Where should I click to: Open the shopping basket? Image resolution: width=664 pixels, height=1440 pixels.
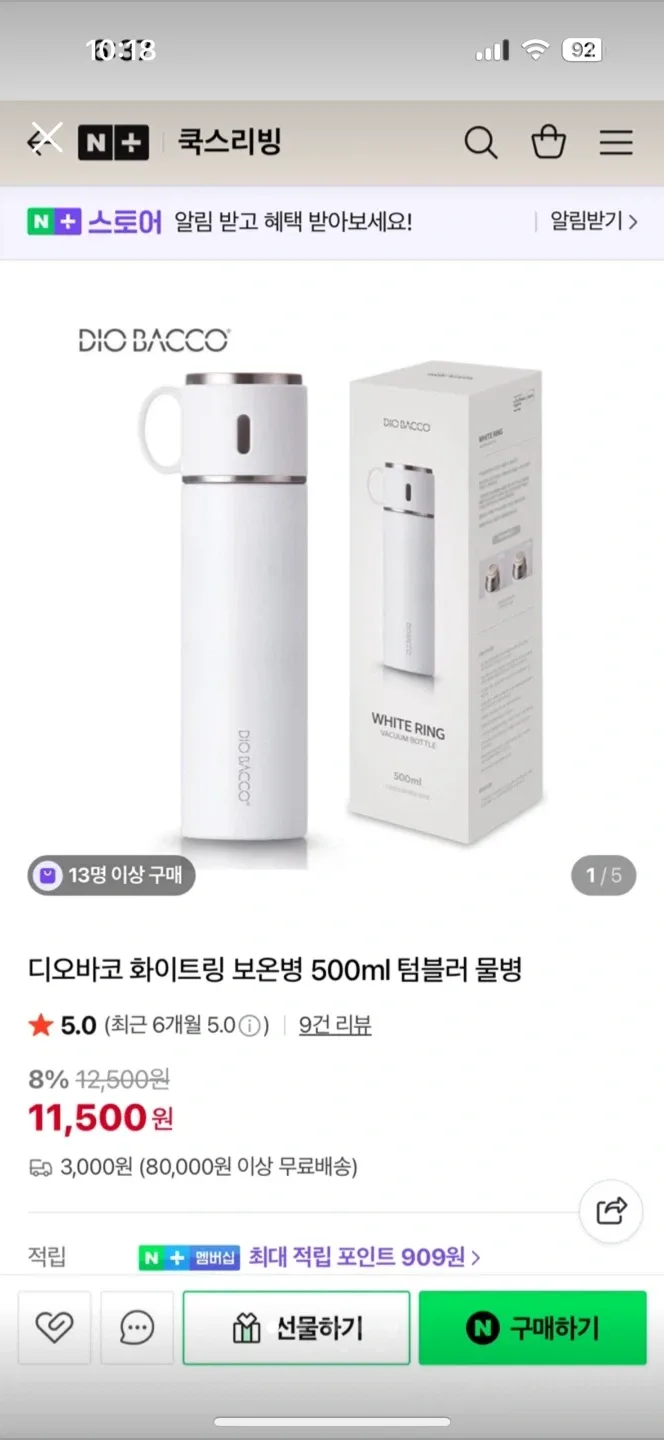pyautogui.click(x=548, y=143)
